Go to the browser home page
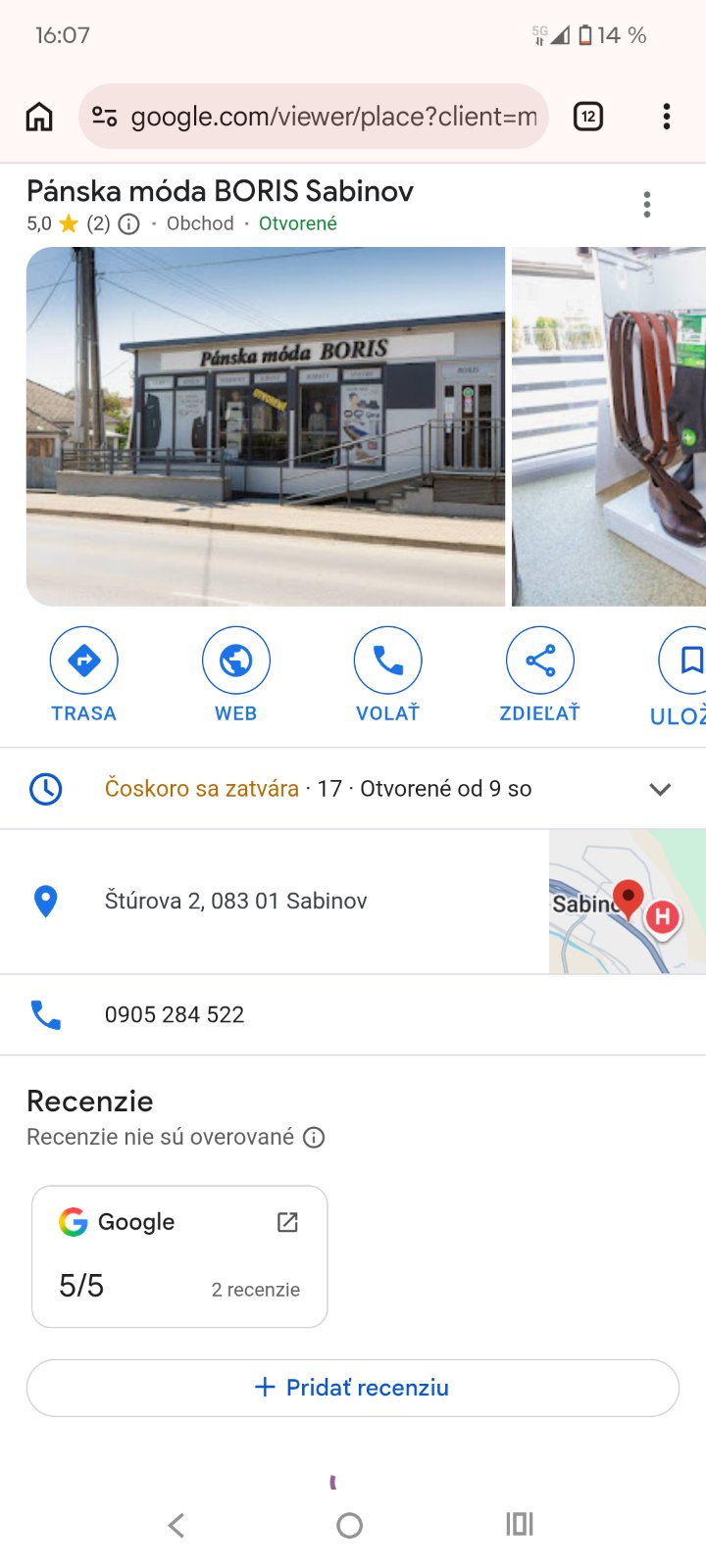The height and width of the screenshot is (1568, 706). [x=39, y=117]
